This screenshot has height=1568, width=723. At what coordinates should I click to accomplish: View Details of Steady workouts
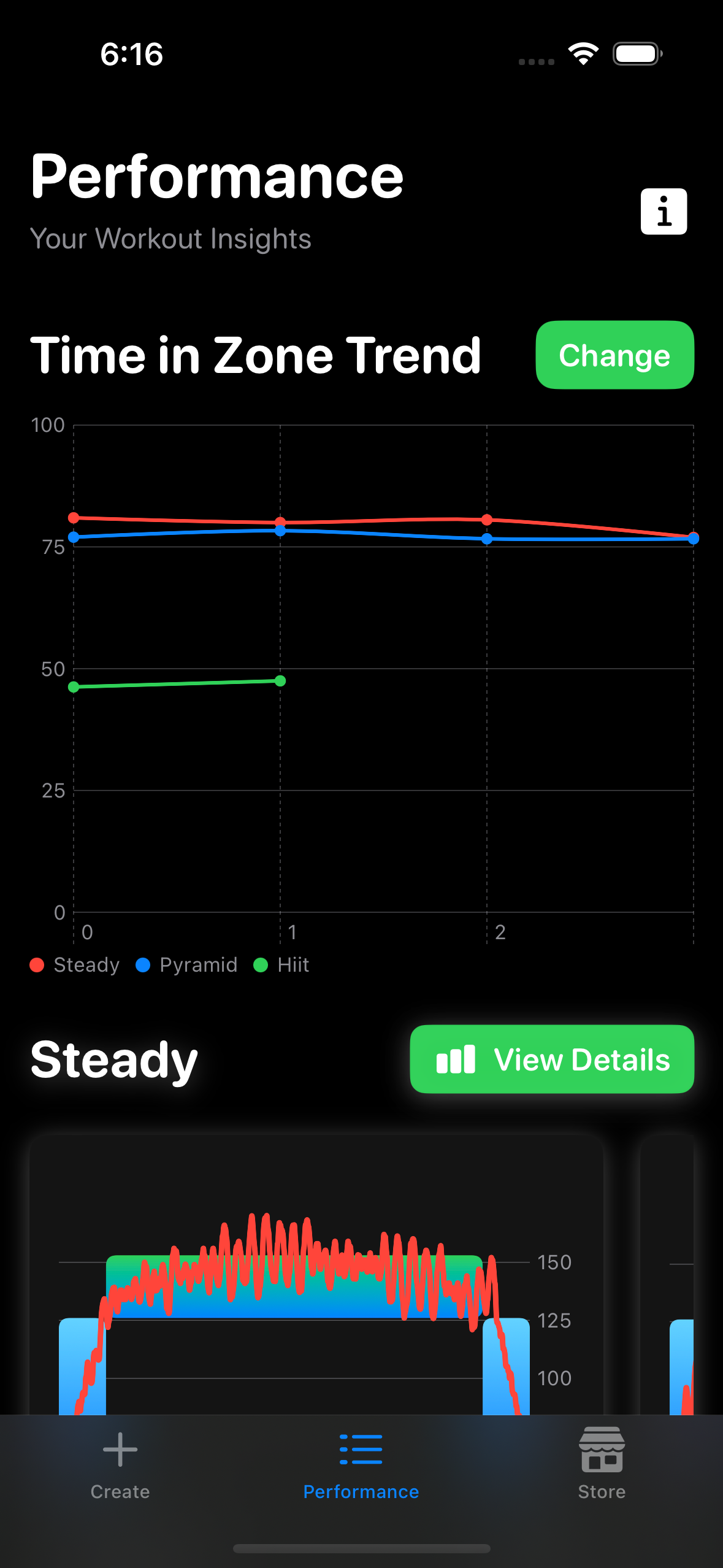tap(552, 1059)
